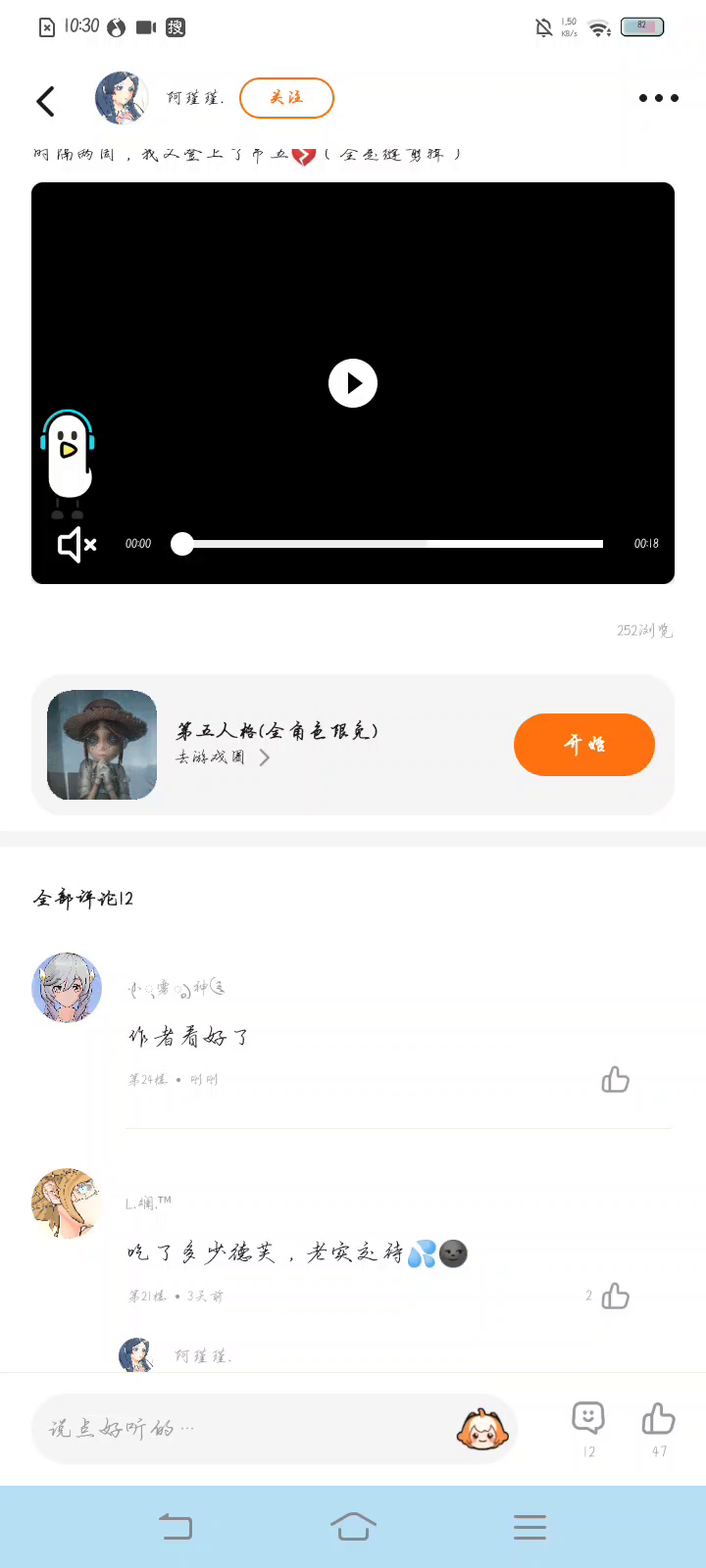
Task: Unmute the video sound
Action: click(x=77, y=544)
